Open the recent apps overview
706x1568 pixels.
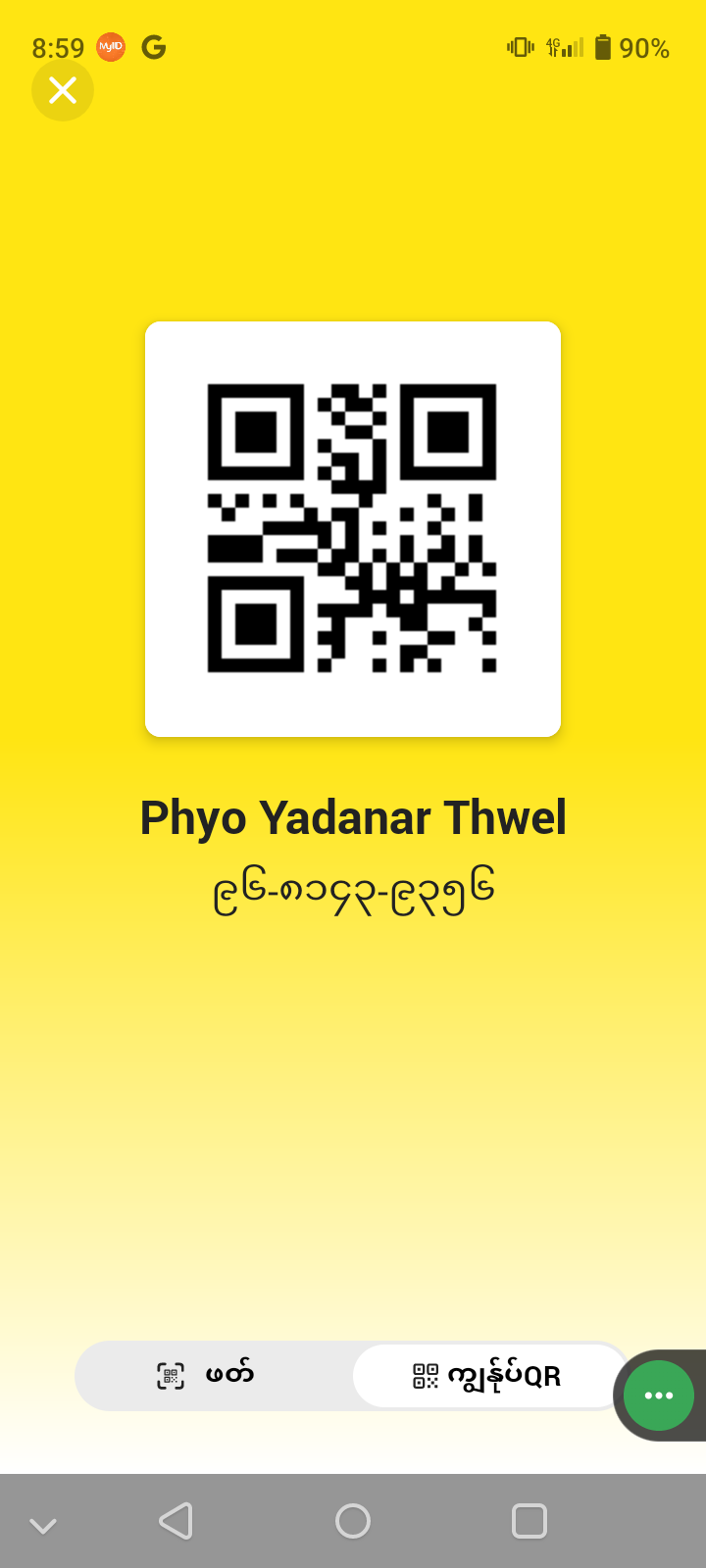[529, 1521]
